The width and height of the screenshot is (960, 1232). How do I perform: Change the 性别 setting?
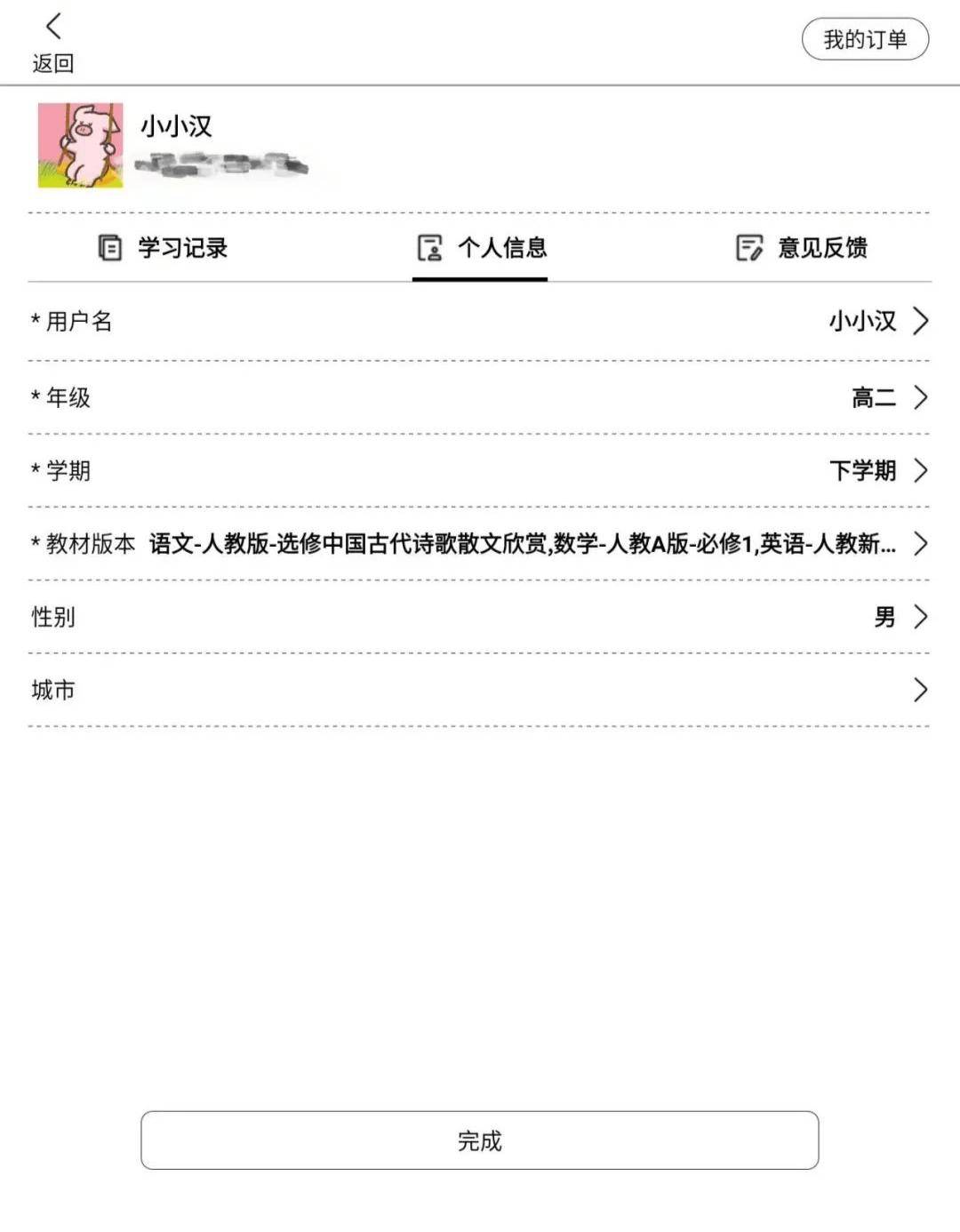coord(480,616)
